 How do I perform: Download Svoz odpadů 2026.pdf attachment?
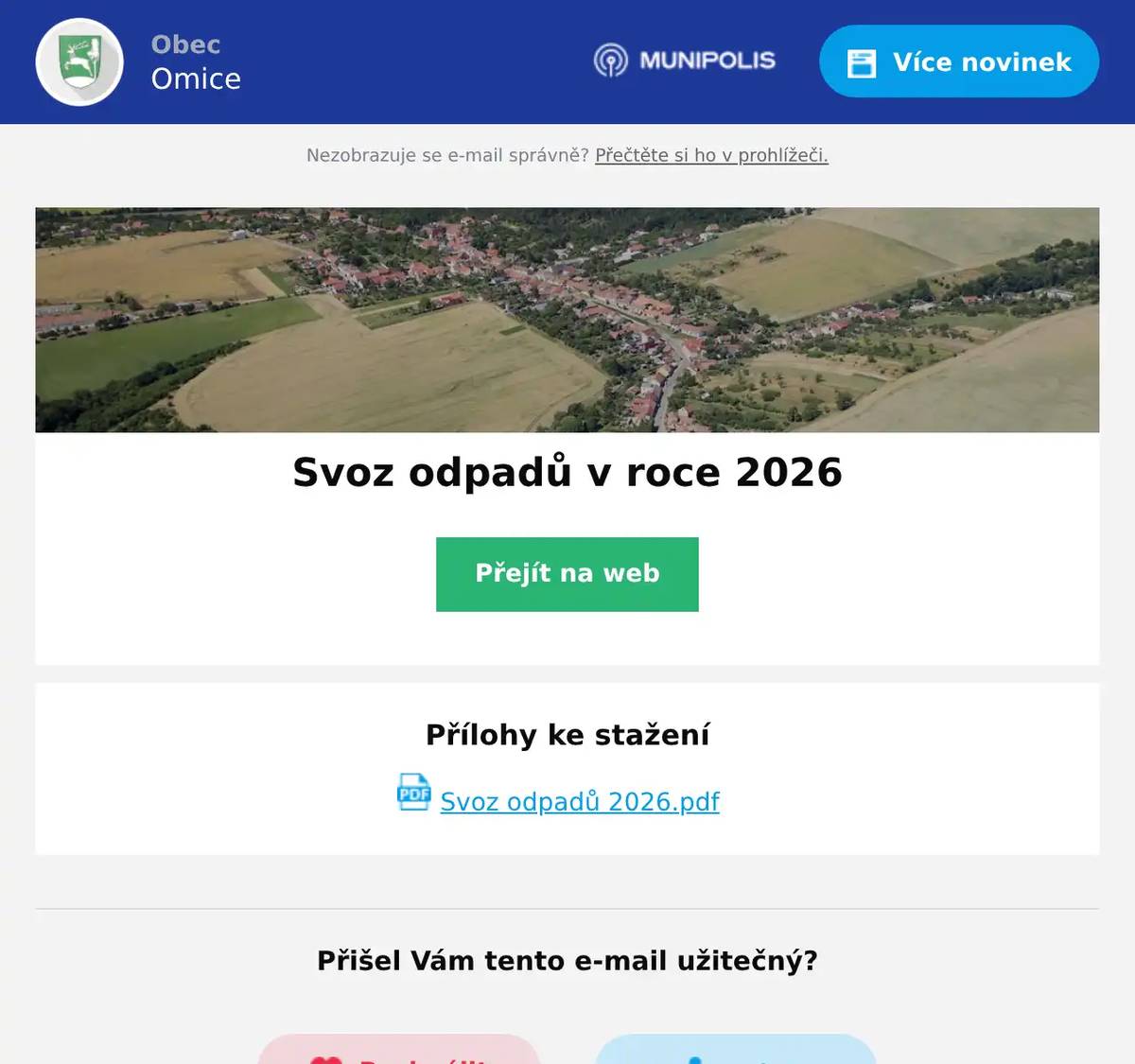(x=579, y=801)
